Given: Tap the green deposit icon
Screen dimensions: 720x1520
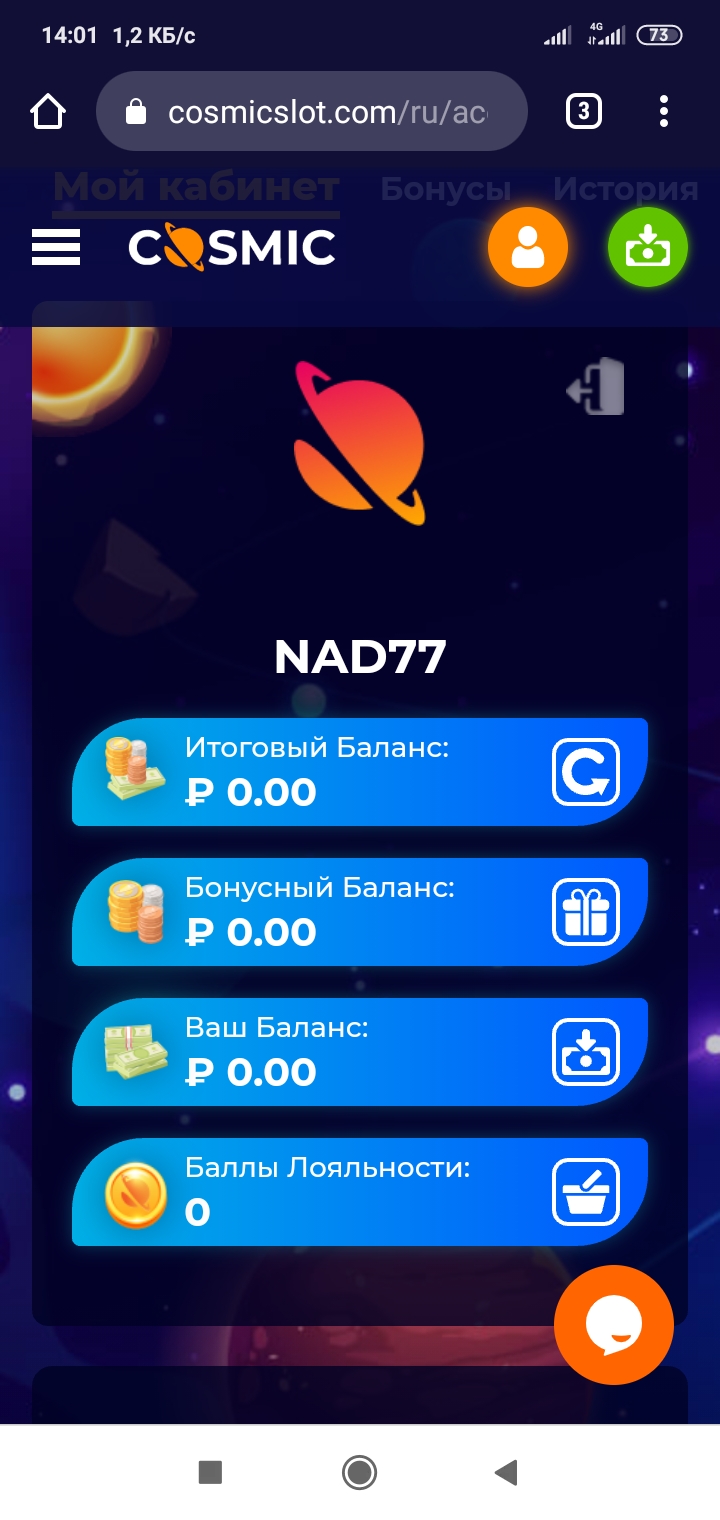Looking at the screenshot, I should point(647,247).
